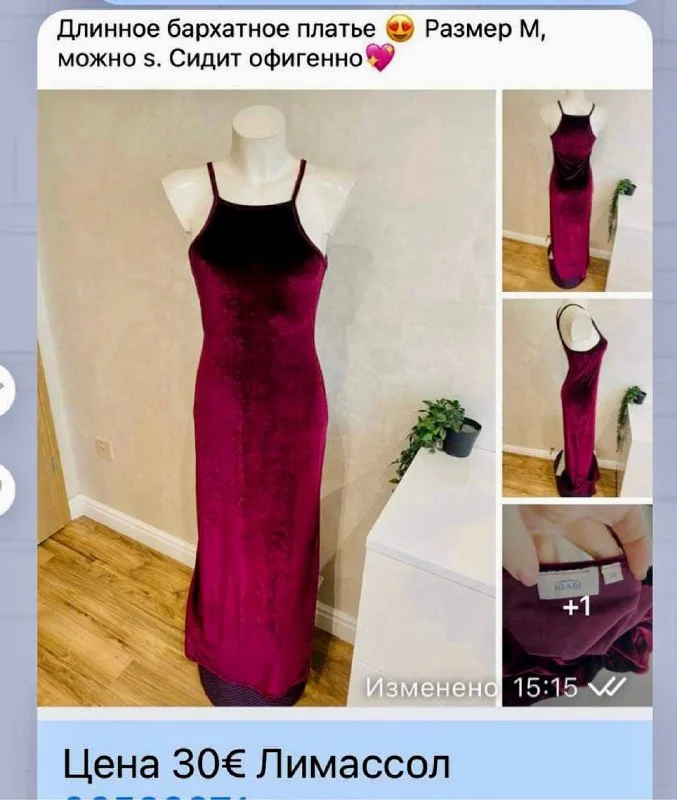
Task: Open the +1 tile with the label photo
Action: [x=576, y=605]
